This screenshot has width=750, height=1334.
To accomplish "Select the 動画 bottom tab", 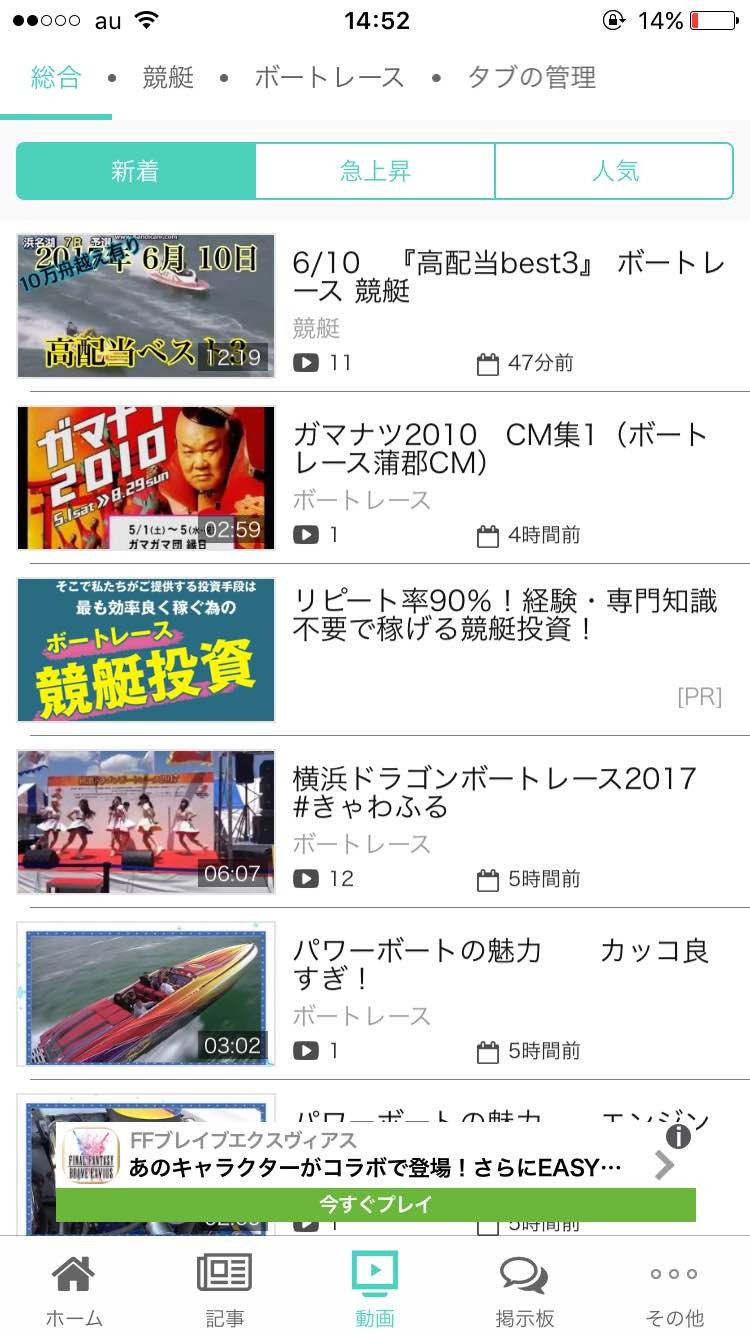I will pos(375,1290).
